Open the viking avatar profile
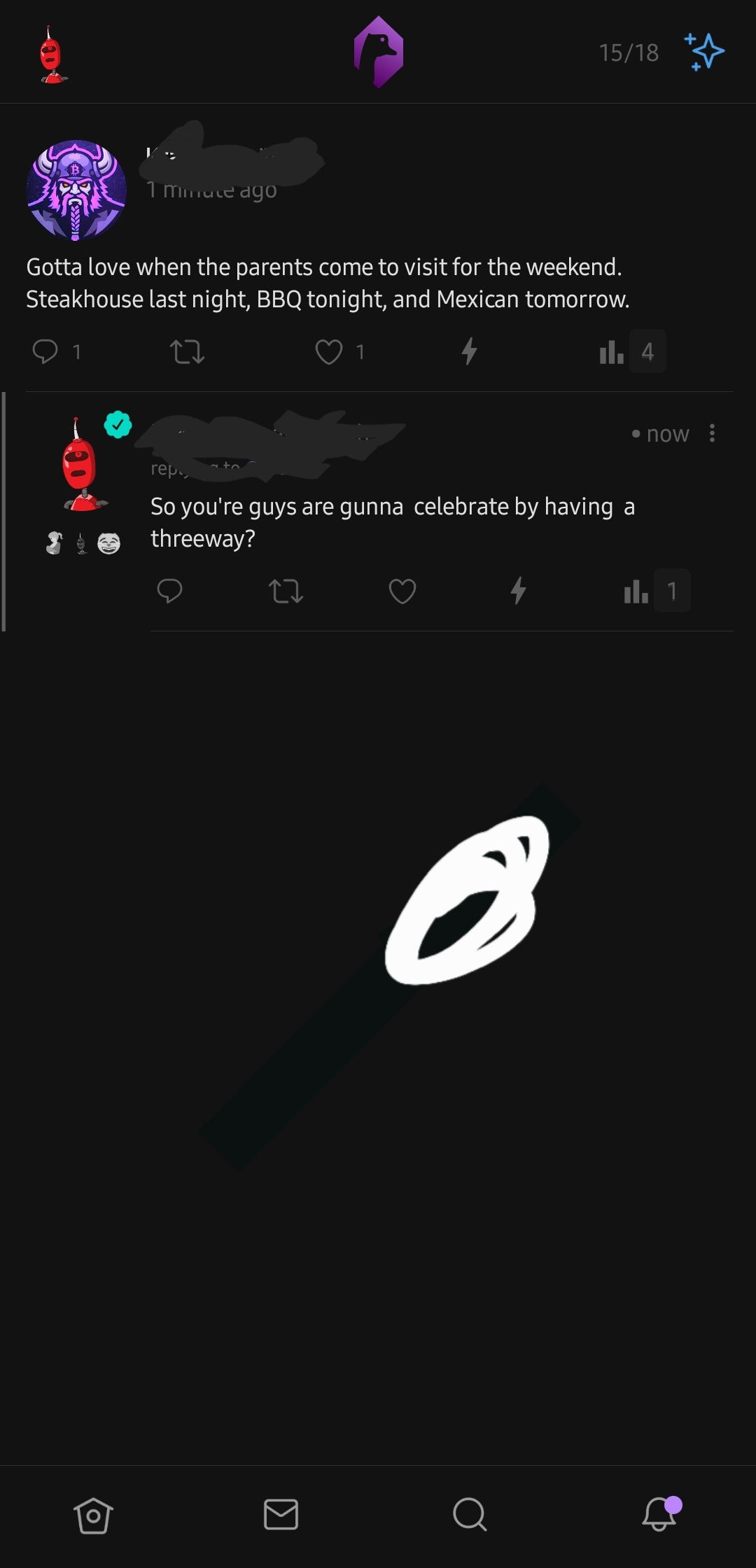Image resolution: width=756 pixels, height=1568 pixels. (x=76, y=190)
